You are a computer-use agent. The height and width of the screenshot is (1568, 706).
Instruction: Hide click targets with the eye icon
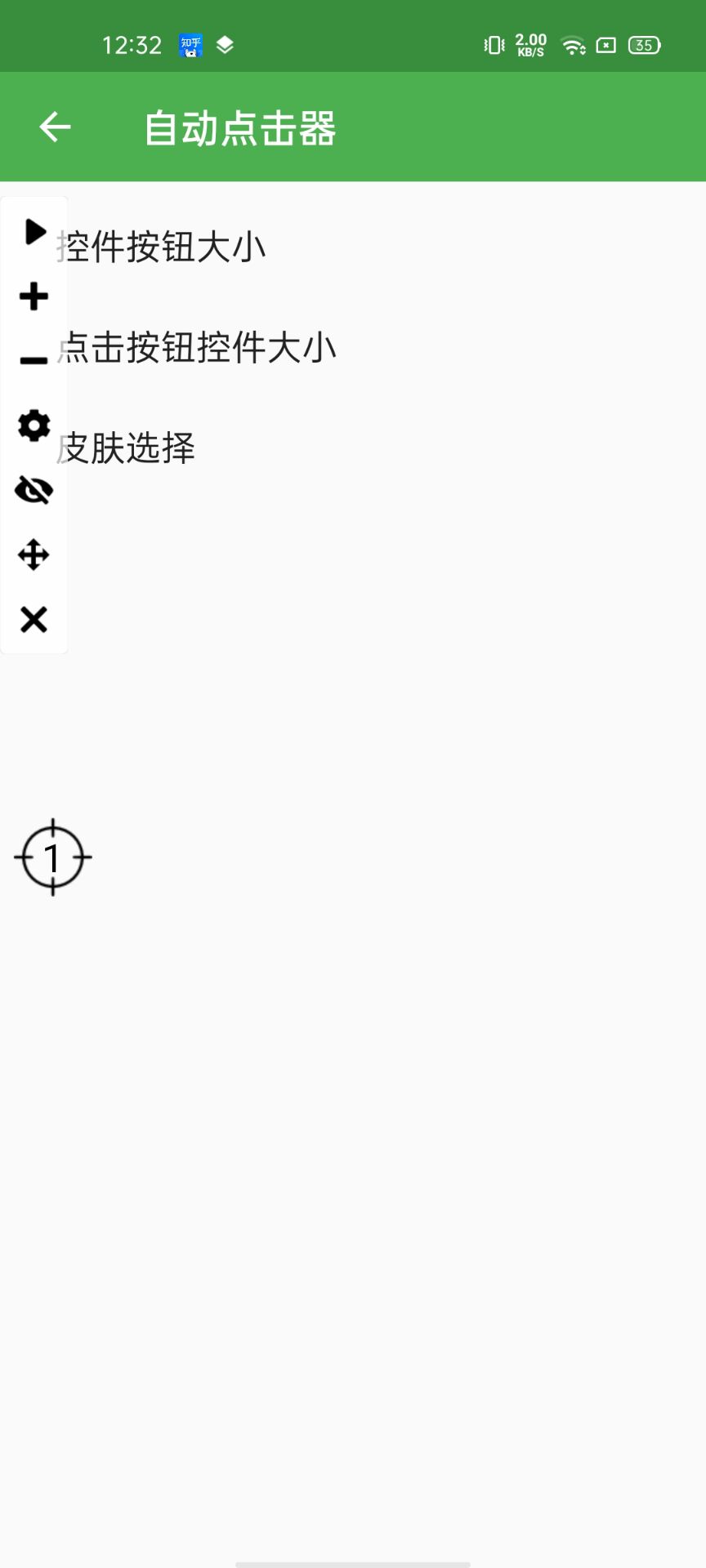[34, 490]
